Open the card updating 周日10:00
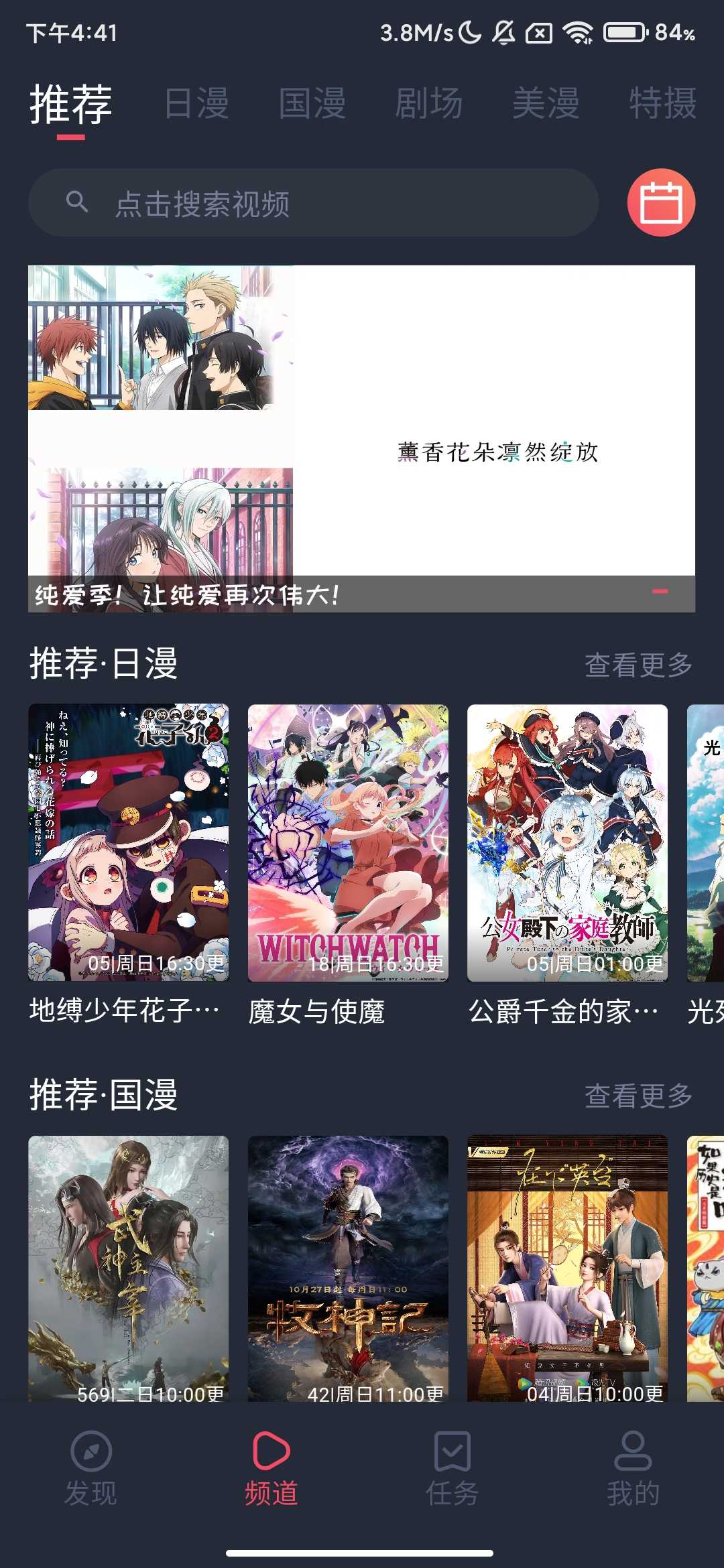This screenshot has width=724, height=1568. pyautogui.click(x=567, y=1268)
